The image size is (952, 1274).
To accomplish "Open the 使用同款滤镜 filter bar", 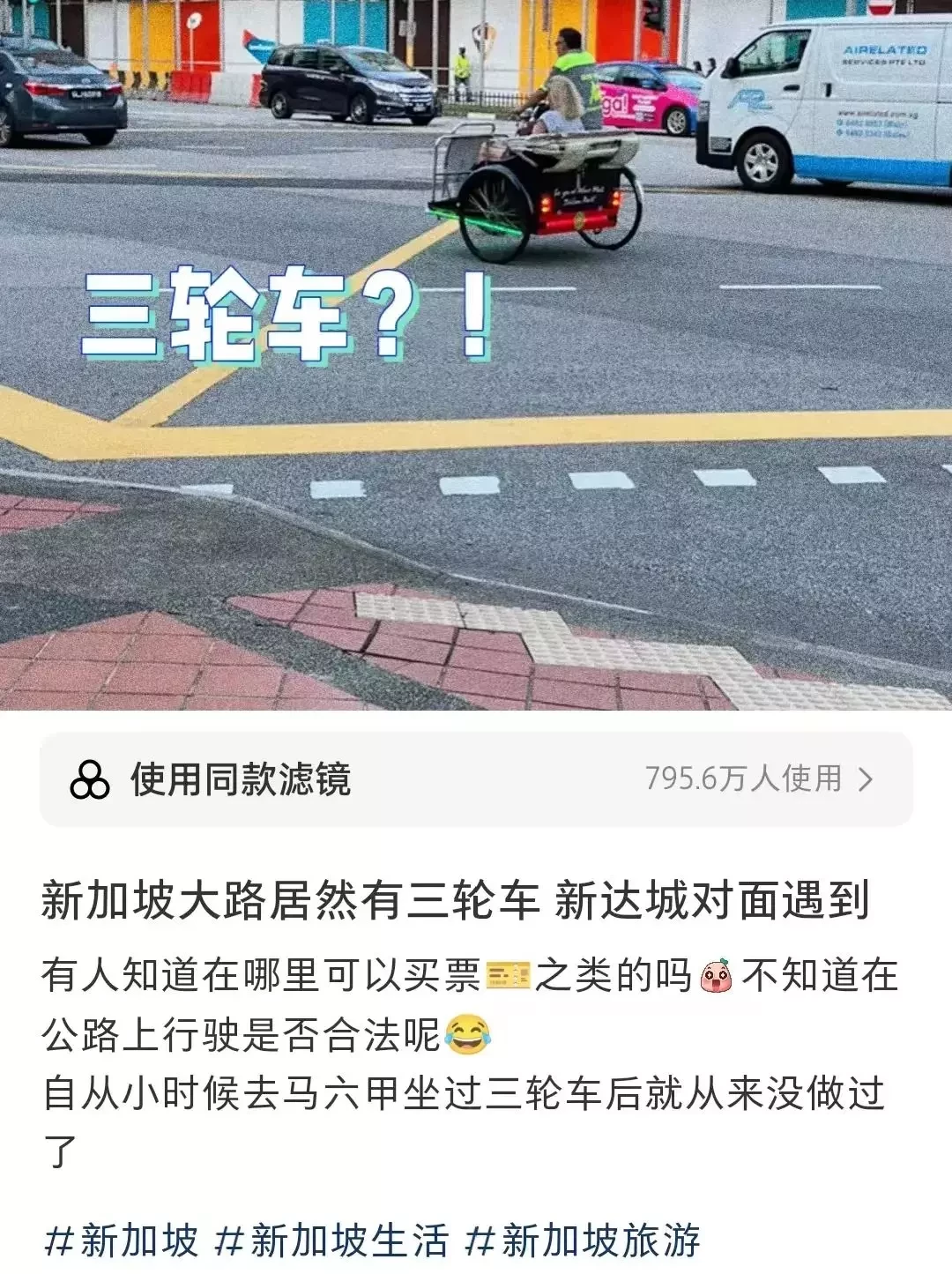I will click(476, 779).
